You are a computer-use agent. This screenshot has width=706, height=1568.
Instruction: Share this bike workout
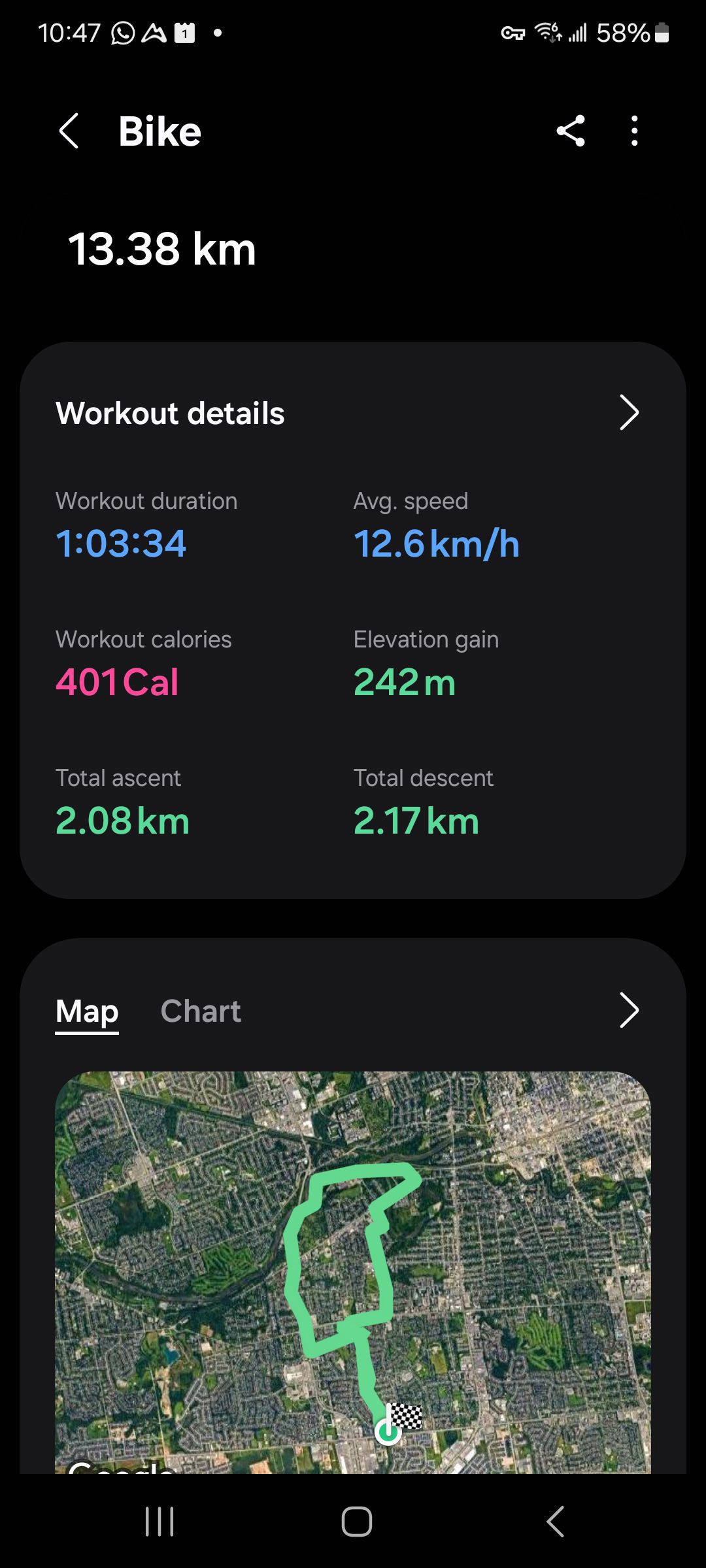[x=571, y=131]
